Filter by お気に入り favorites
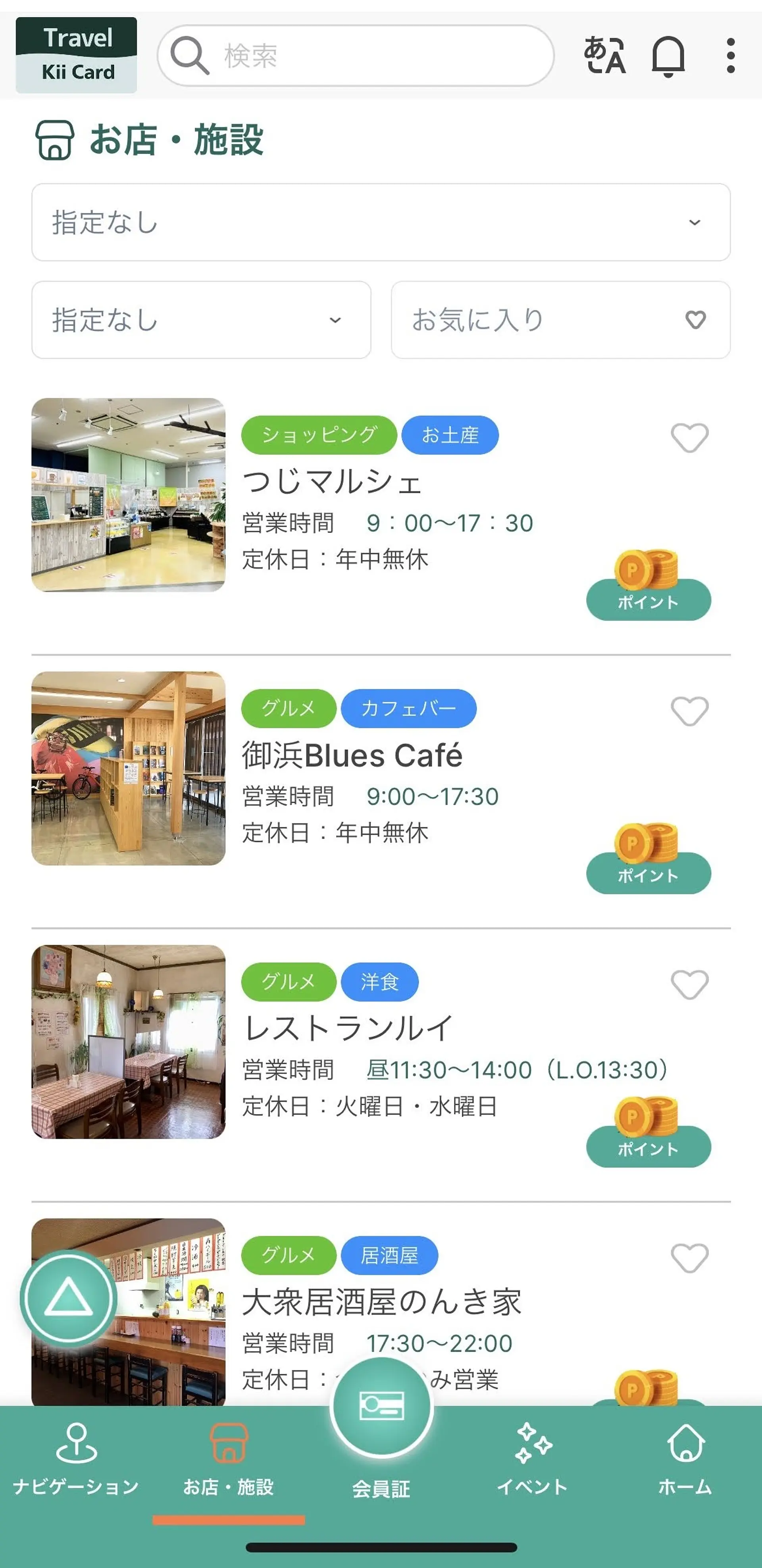762x1568 pixels. coord(560,319)
